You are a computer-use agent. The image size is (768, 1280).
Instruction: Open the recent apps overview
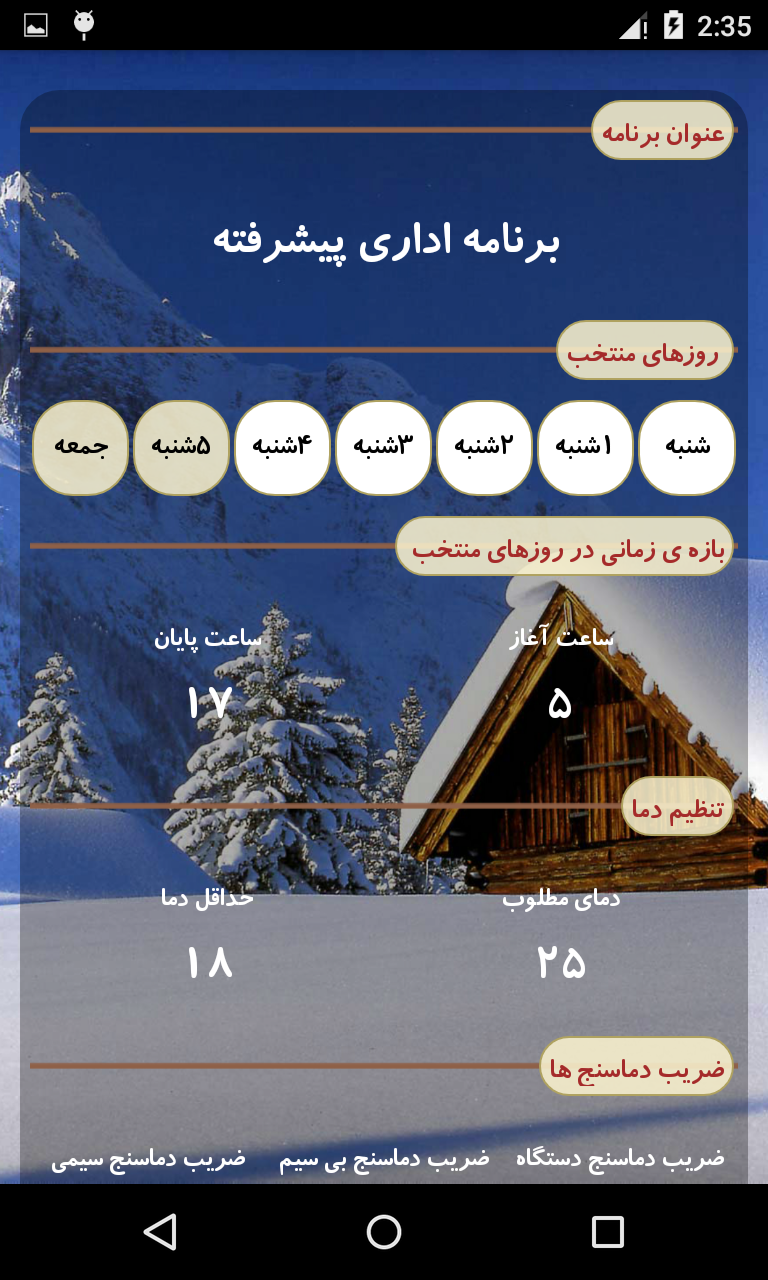point(607,1232)
